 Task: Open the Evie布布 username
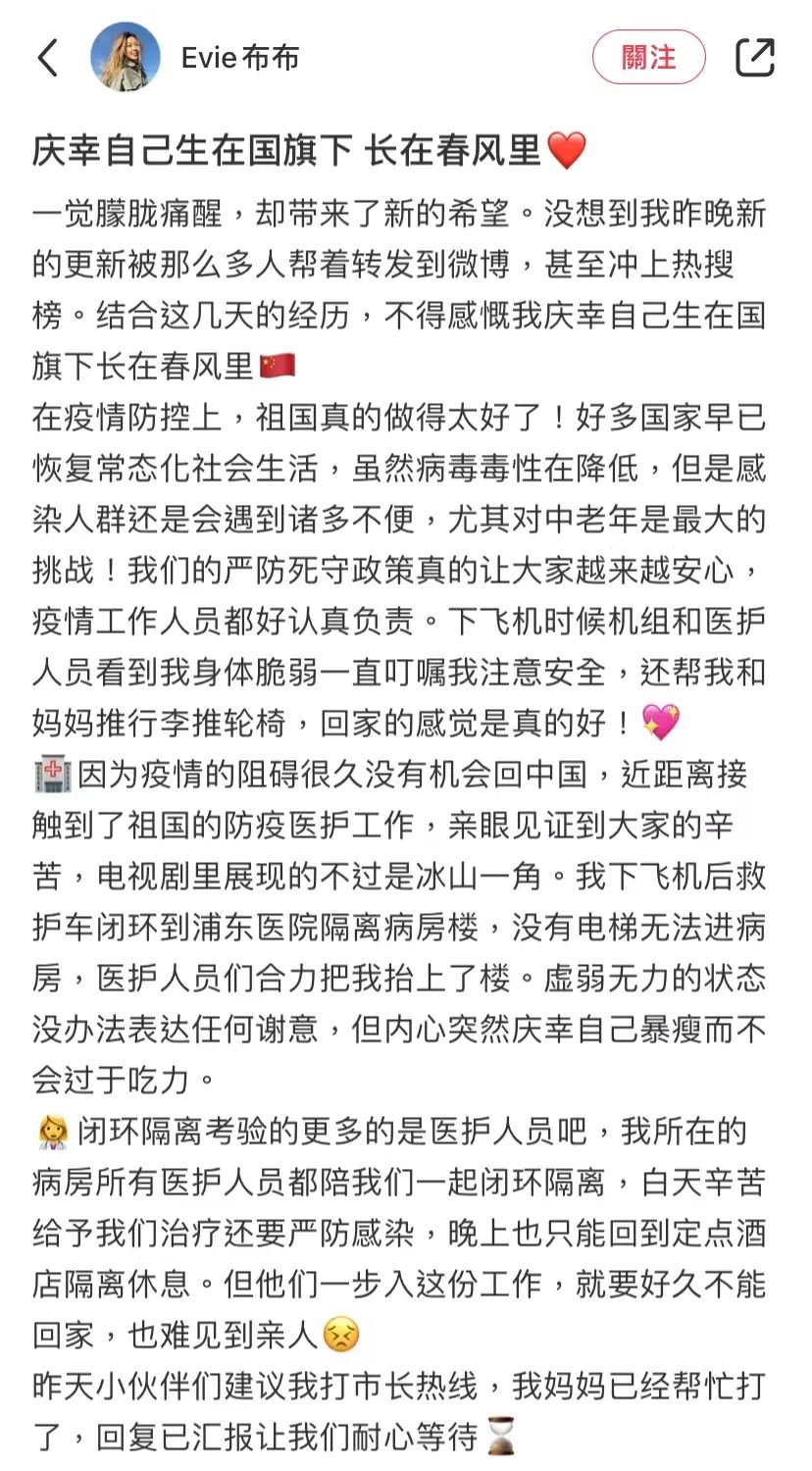point(240,58)
